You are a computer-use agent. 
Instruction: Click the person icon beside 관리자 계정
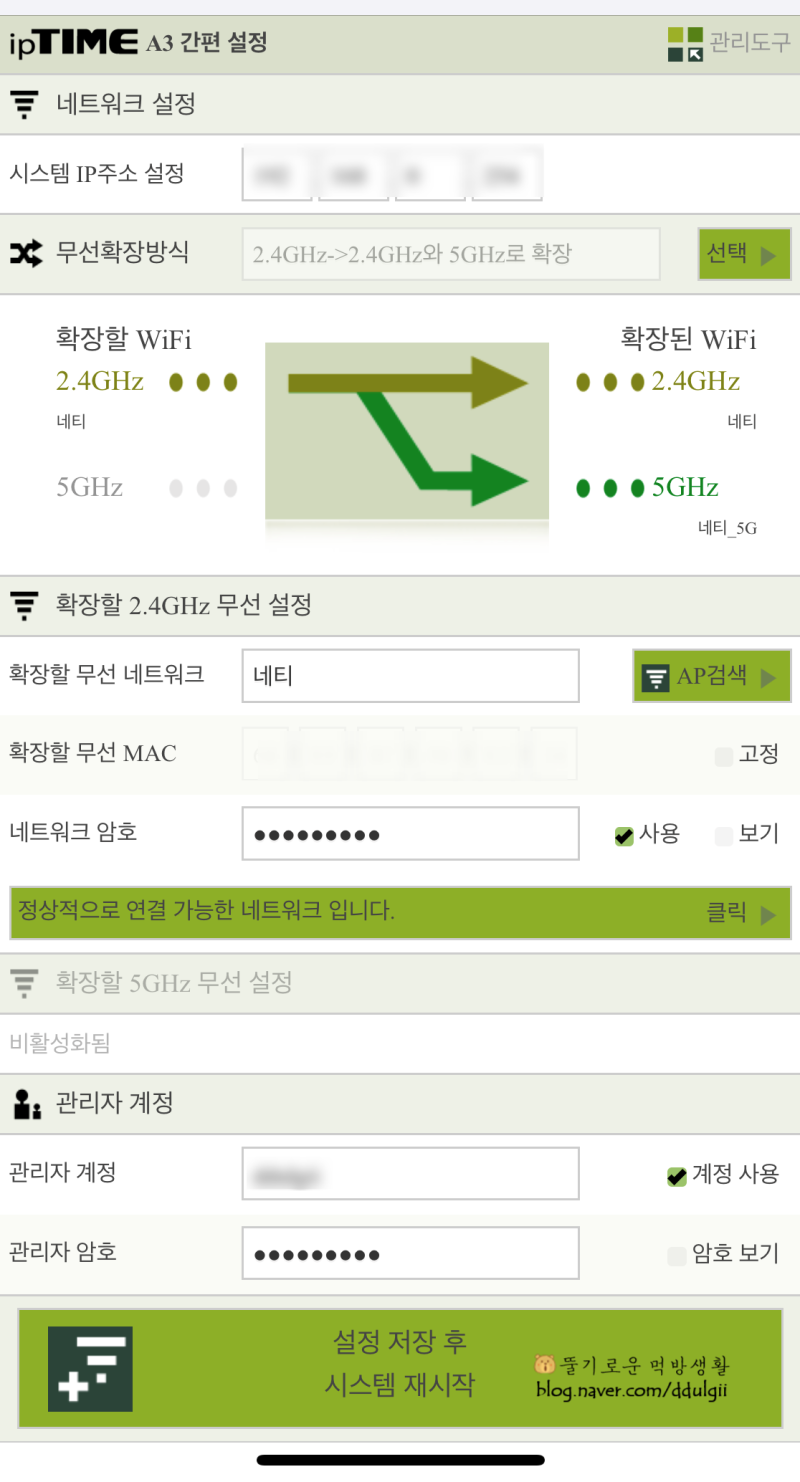[23, 1103]
